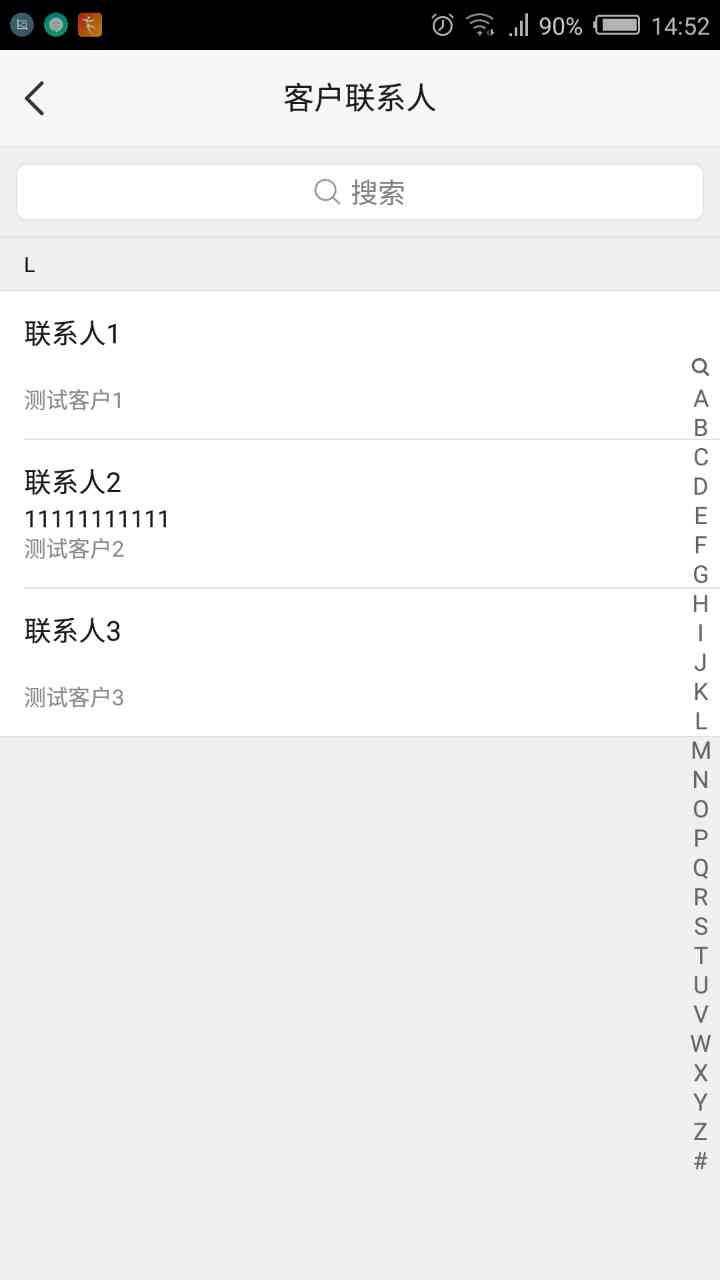Image resolution: width=720 pixels, height=1280 pixels.
Task: Jump to letter Z in index
Action: coord(700,1132)
